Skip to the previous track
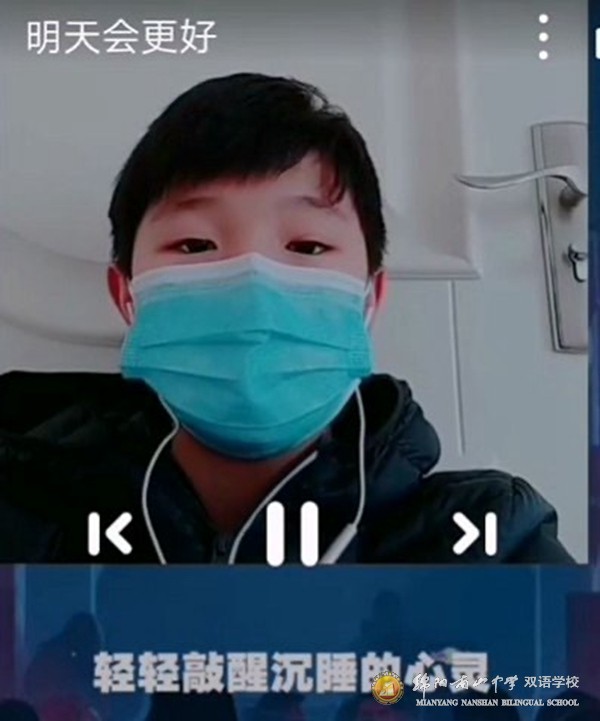 (110, 534)
